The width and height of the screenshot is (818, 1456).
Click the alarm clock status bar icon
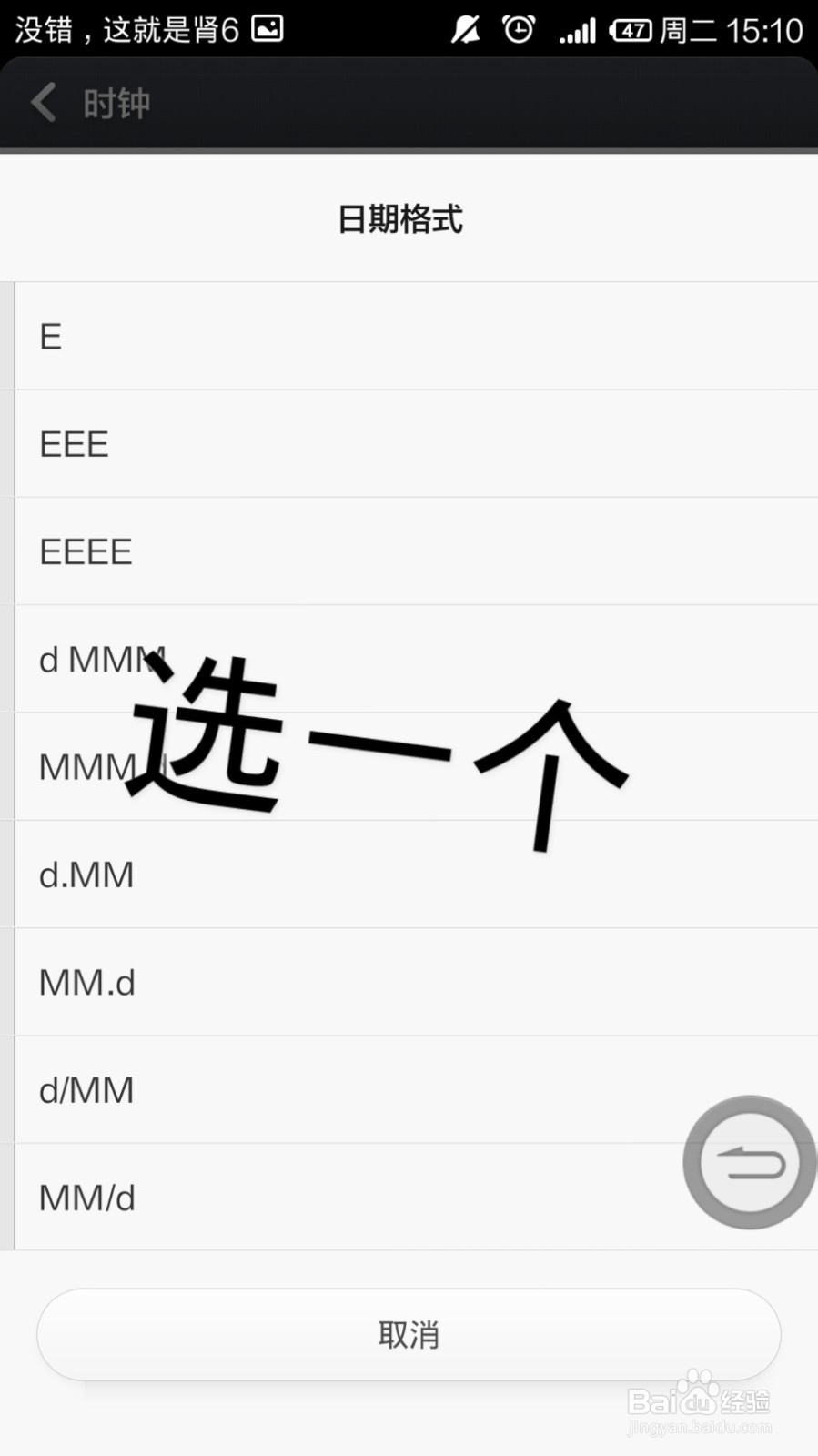click(x=517, y=29)
